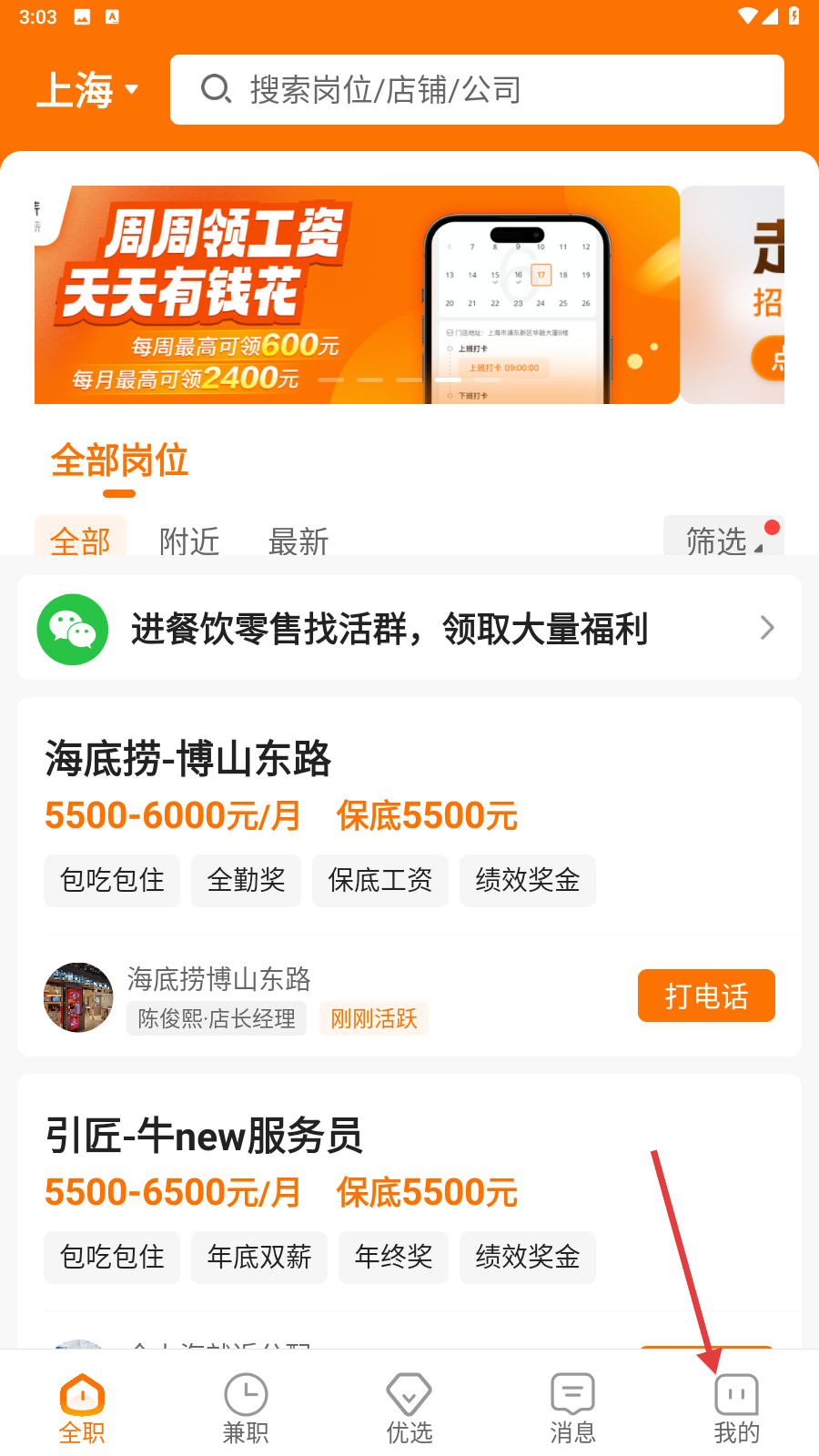
Task: Open the 进餐饮零售找活群 WeChat group row
Action: (x=409, y=628)
